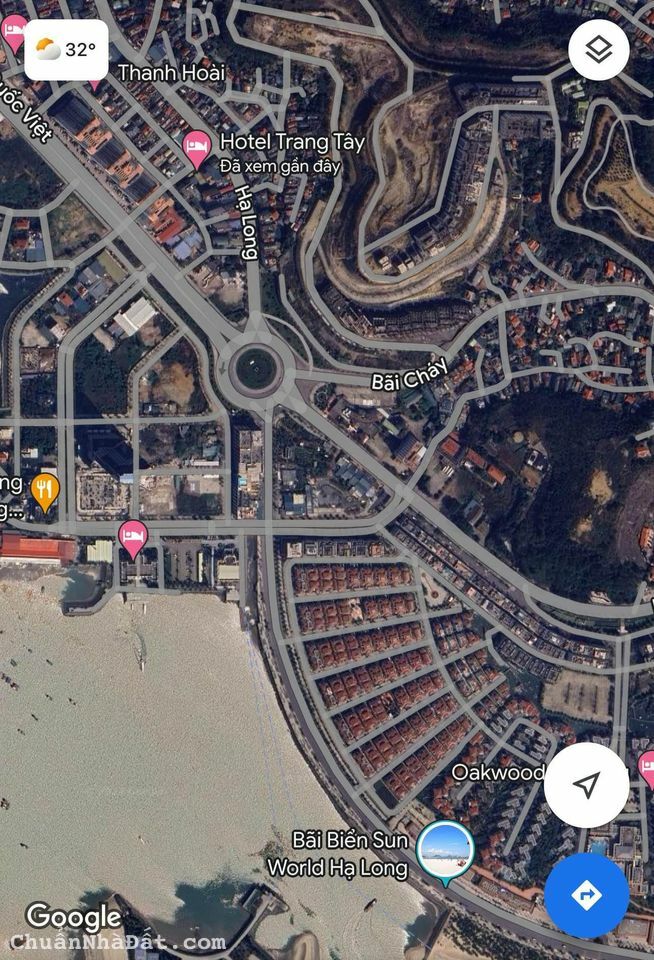Tap the orange restaurant pin
This screenshot has width=654, height=960.
tap(45, 490)
